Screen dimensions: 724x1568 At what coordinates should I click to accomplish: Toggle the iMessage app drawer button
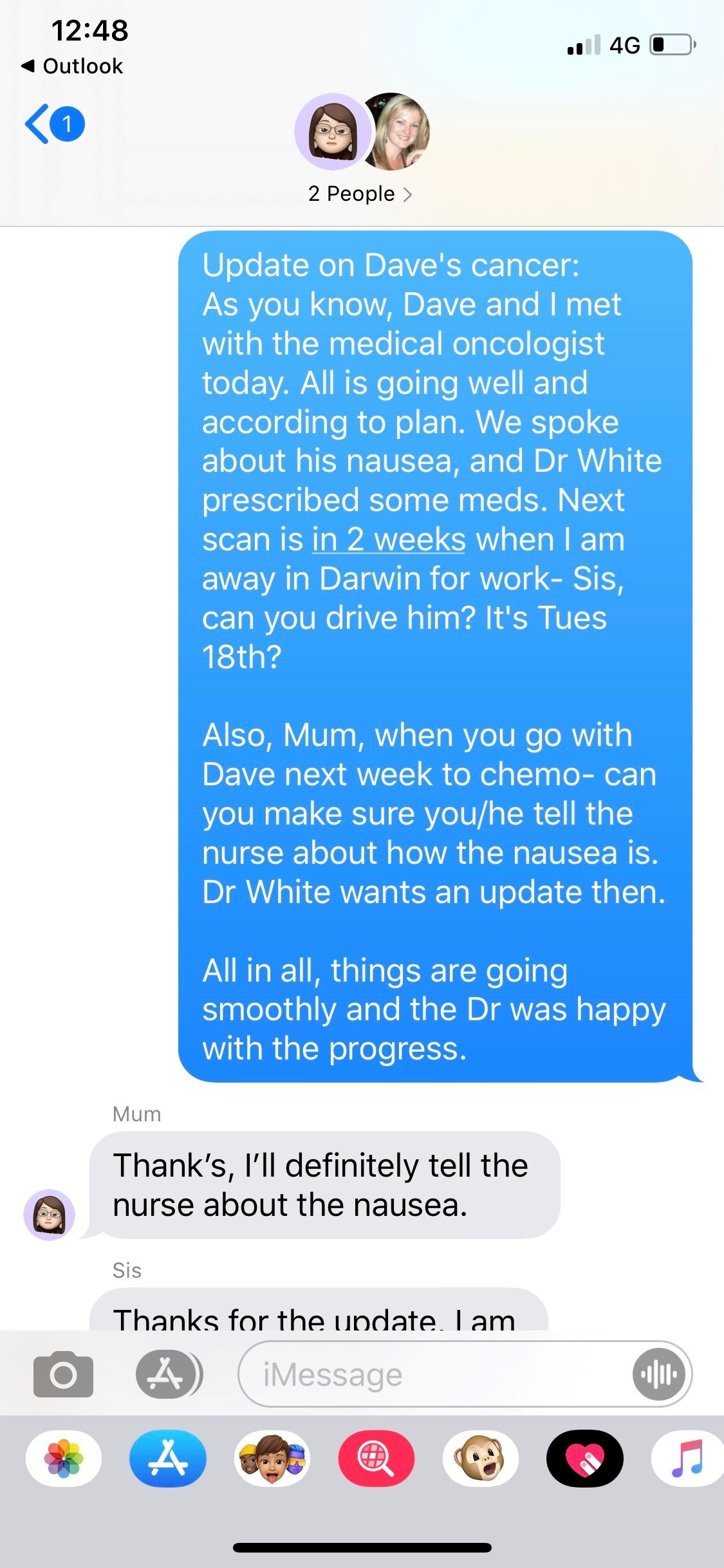tap(169, 1375)
